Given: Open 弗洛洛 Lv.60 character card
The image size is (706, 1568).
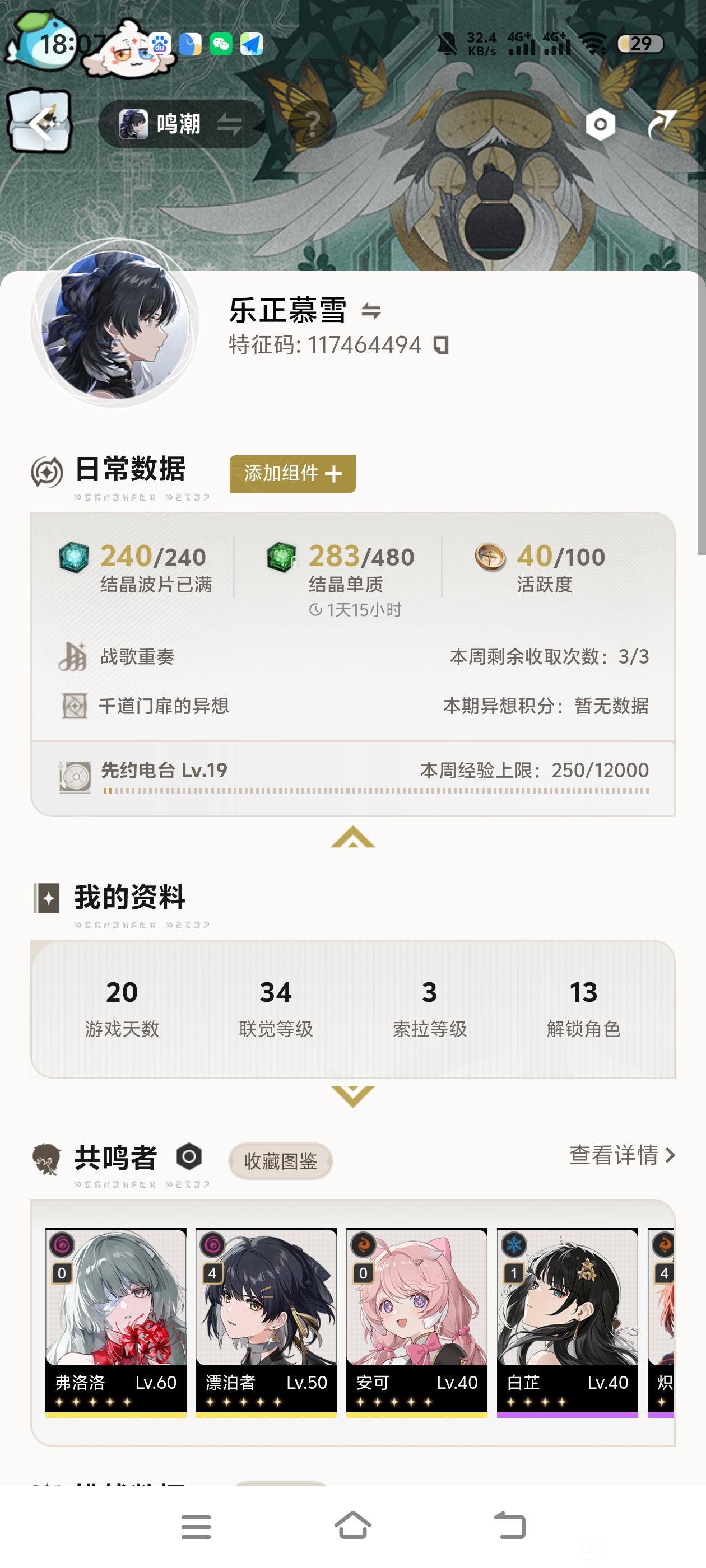Looking at the screenshot, I should coord(116,1321).
